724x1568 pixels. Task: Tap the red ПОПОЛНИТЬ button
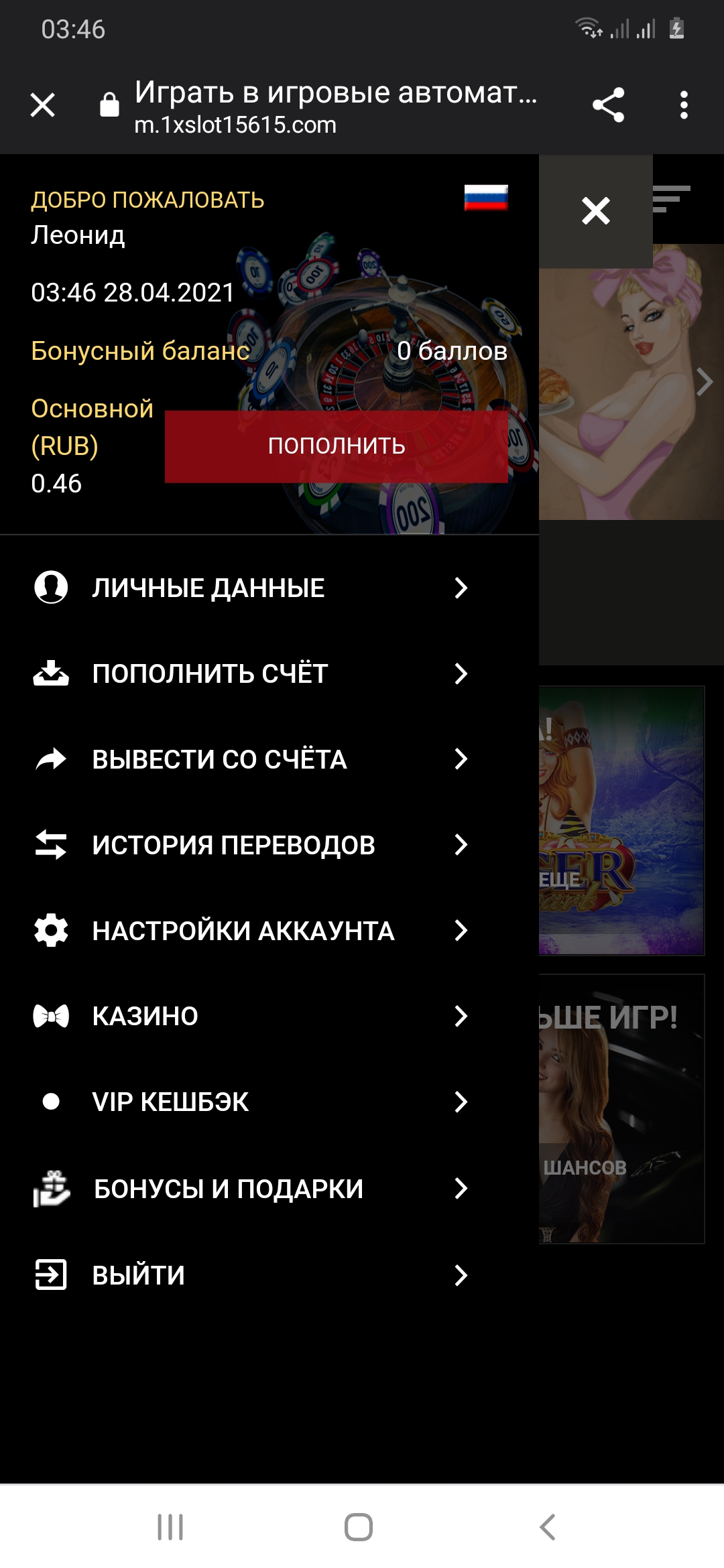click(337, 446)
